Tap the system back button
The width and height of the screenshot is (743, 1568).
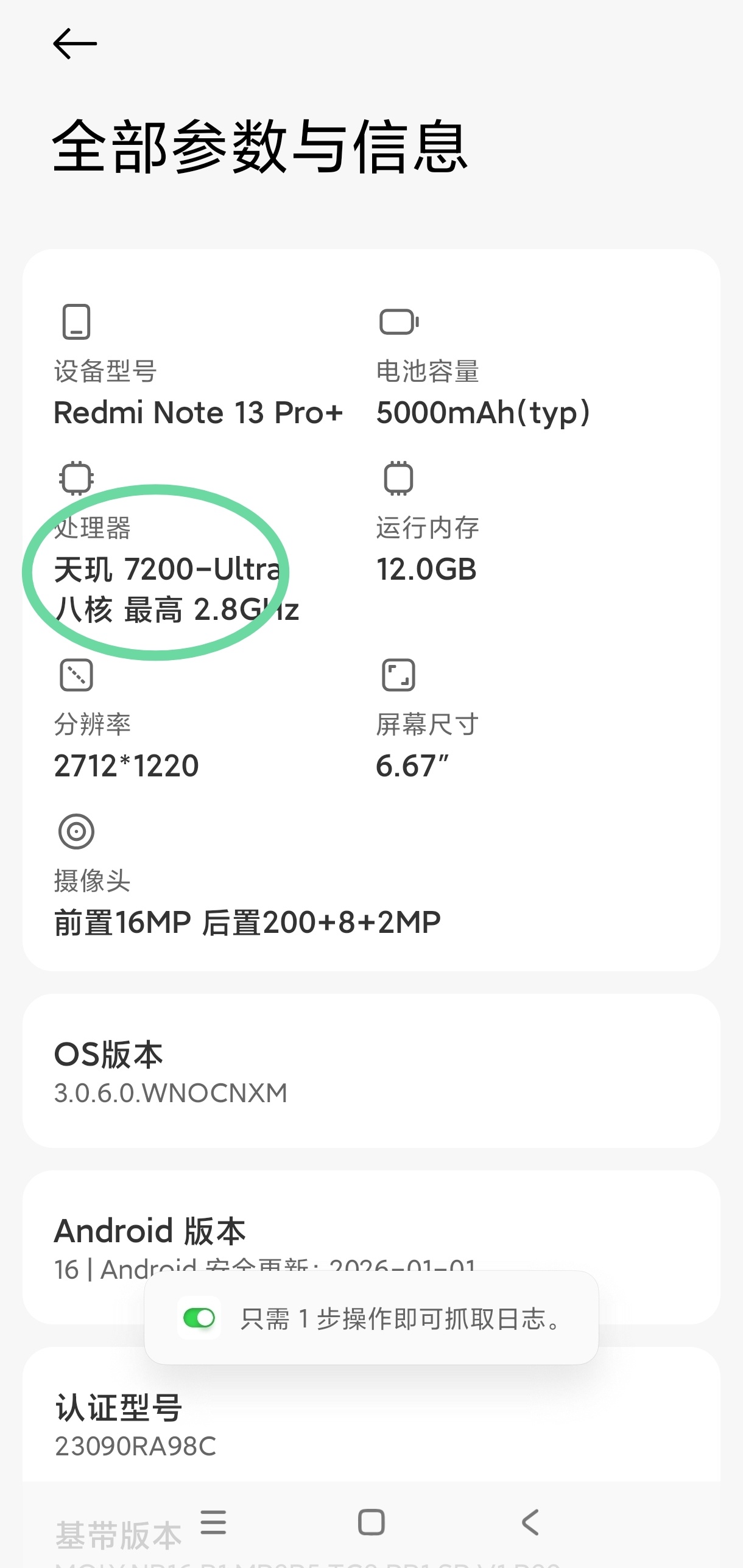coord(530,1522)
